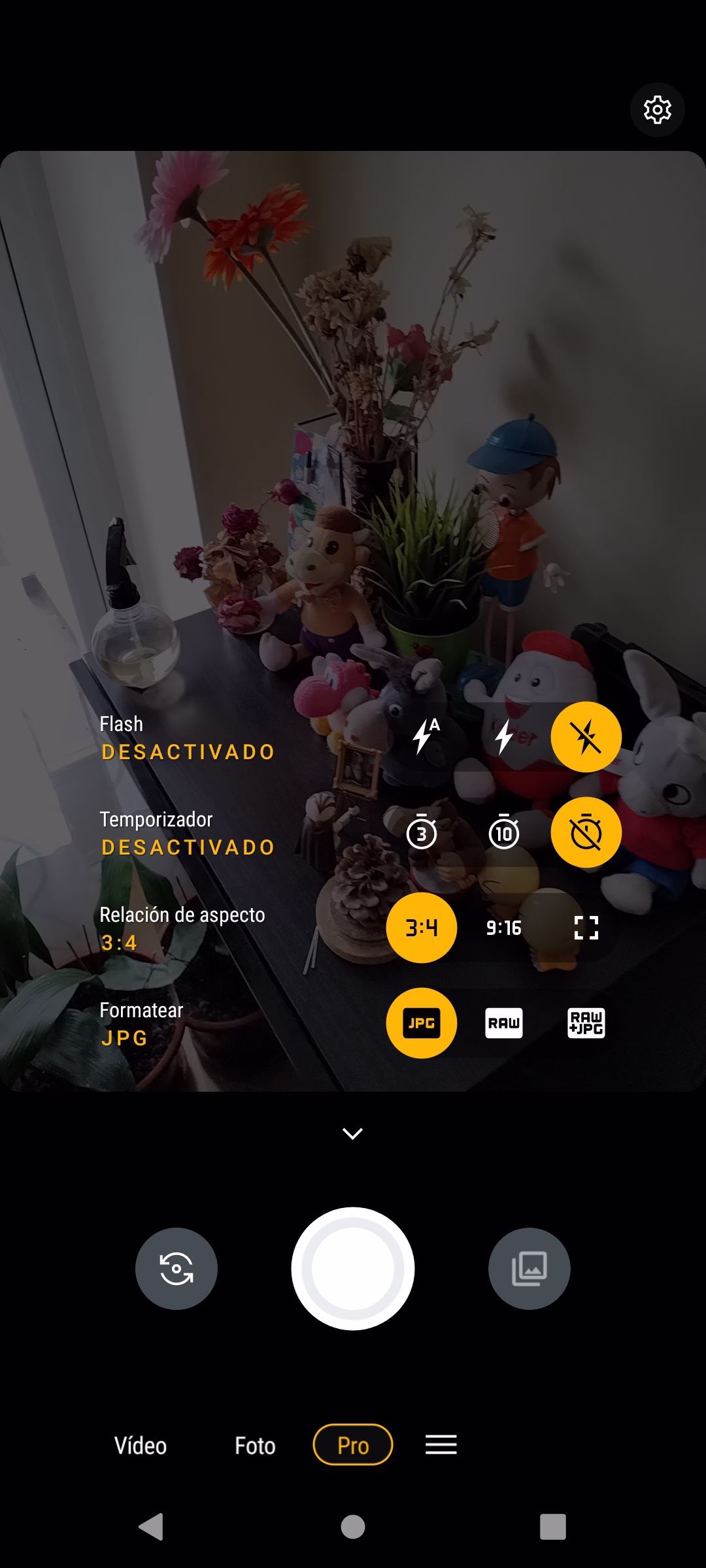This screenshot has width=706, height=1568.
Task: Switch to Foto mode
Action: [255, 1445]
